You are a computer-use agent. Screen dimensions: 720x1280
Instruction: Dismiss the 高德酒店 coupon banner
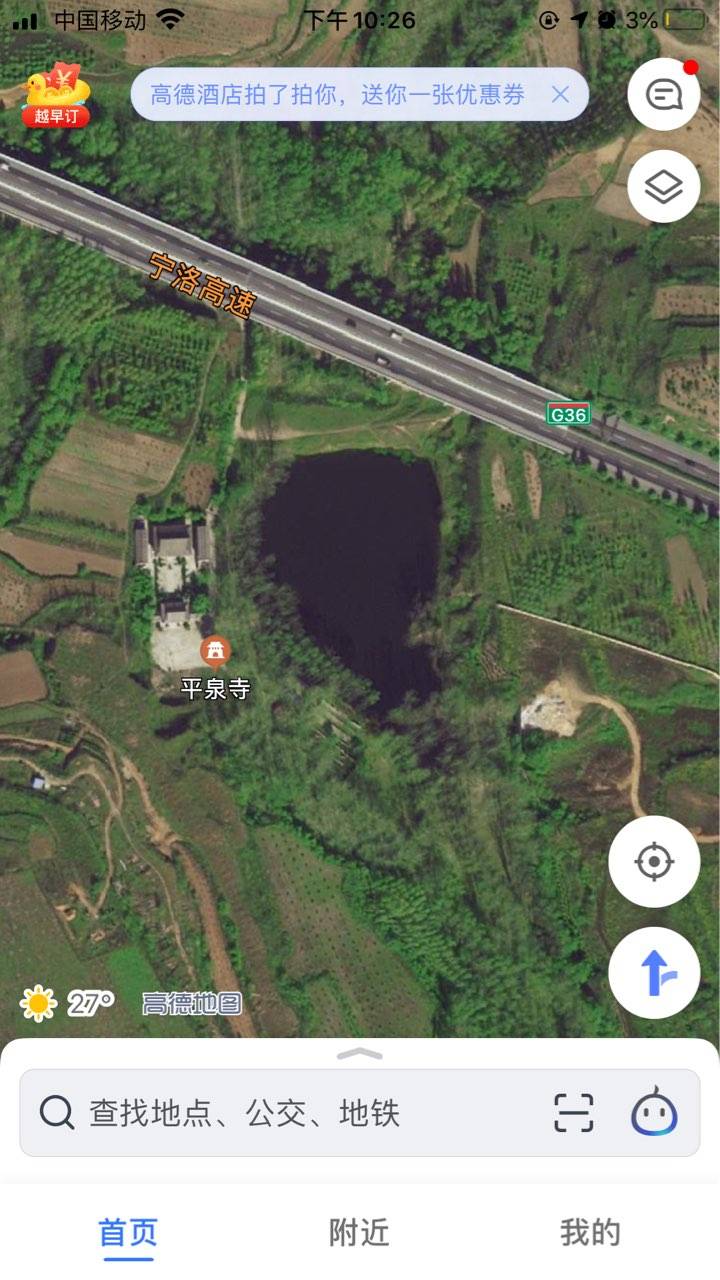[x=561, y=95]
